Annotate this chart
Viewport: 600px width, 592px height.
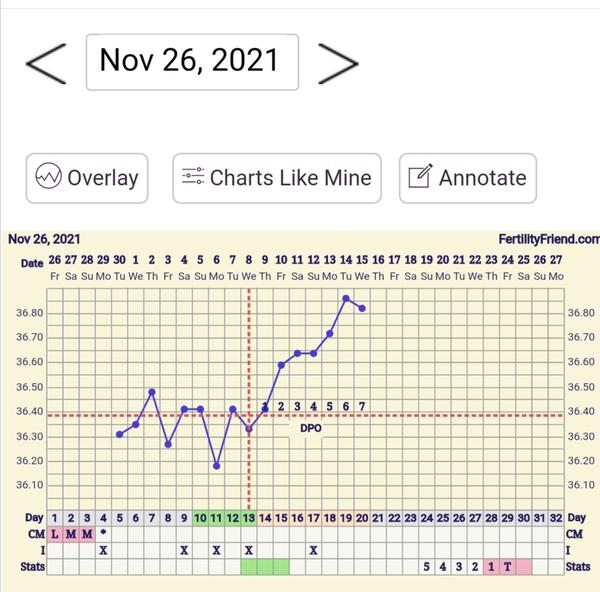[467, 179]
